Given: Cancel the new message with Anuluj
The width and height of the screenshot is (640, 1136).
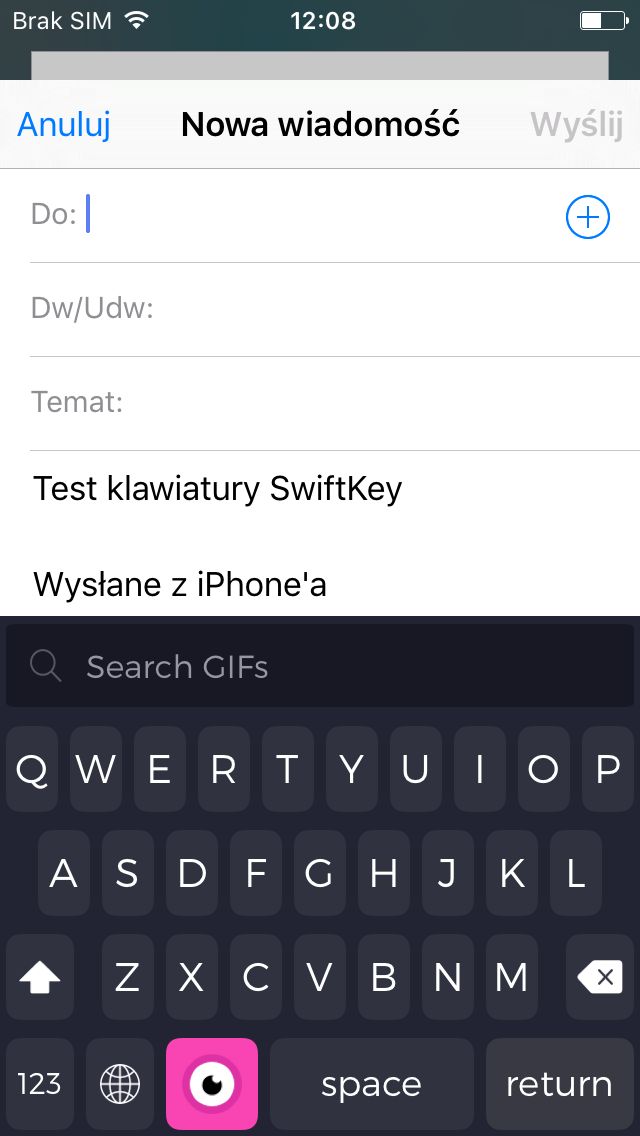Looking at the screenshot, I should pyautogui.click(x=64, y=125).
